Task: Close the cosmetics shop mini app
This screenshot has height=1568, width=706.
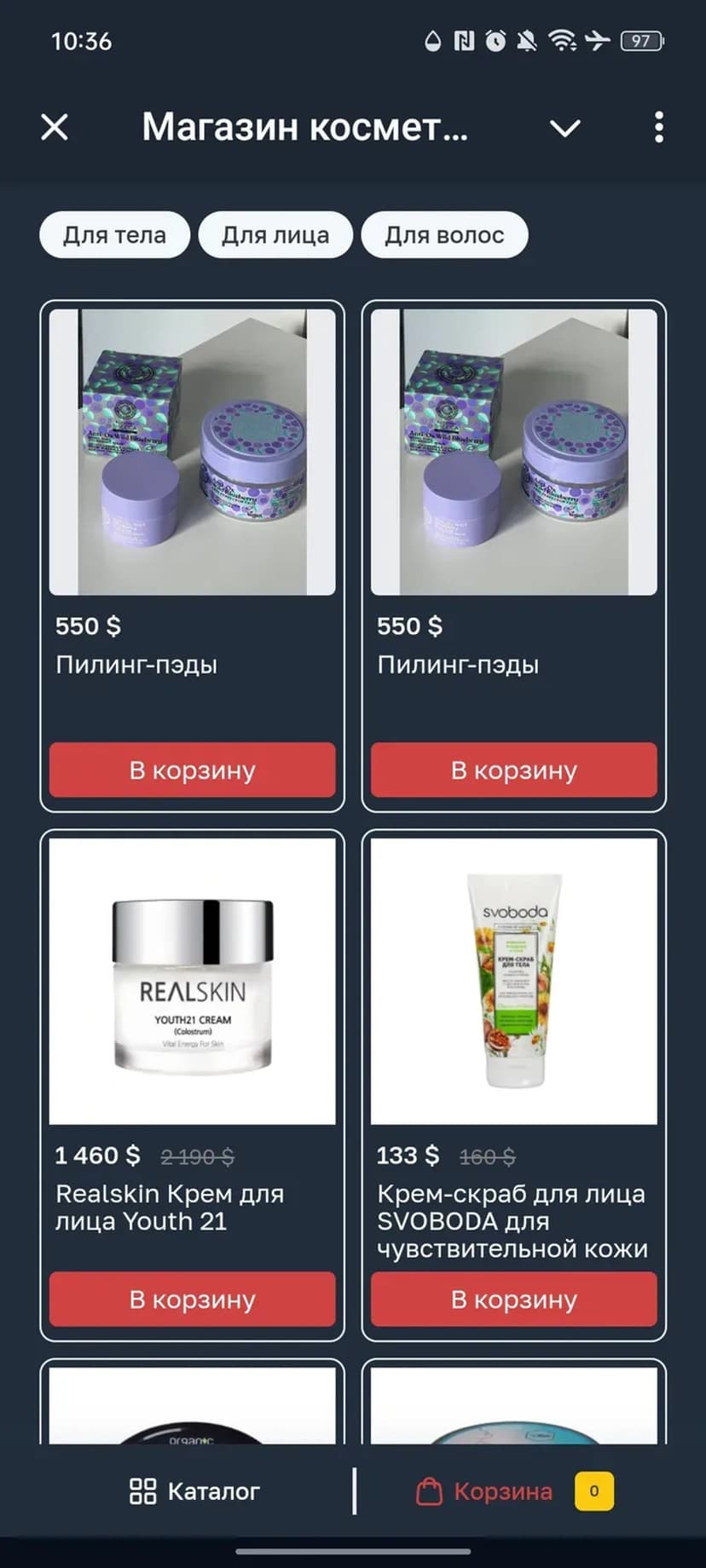Action: click(x=55, y=128)
